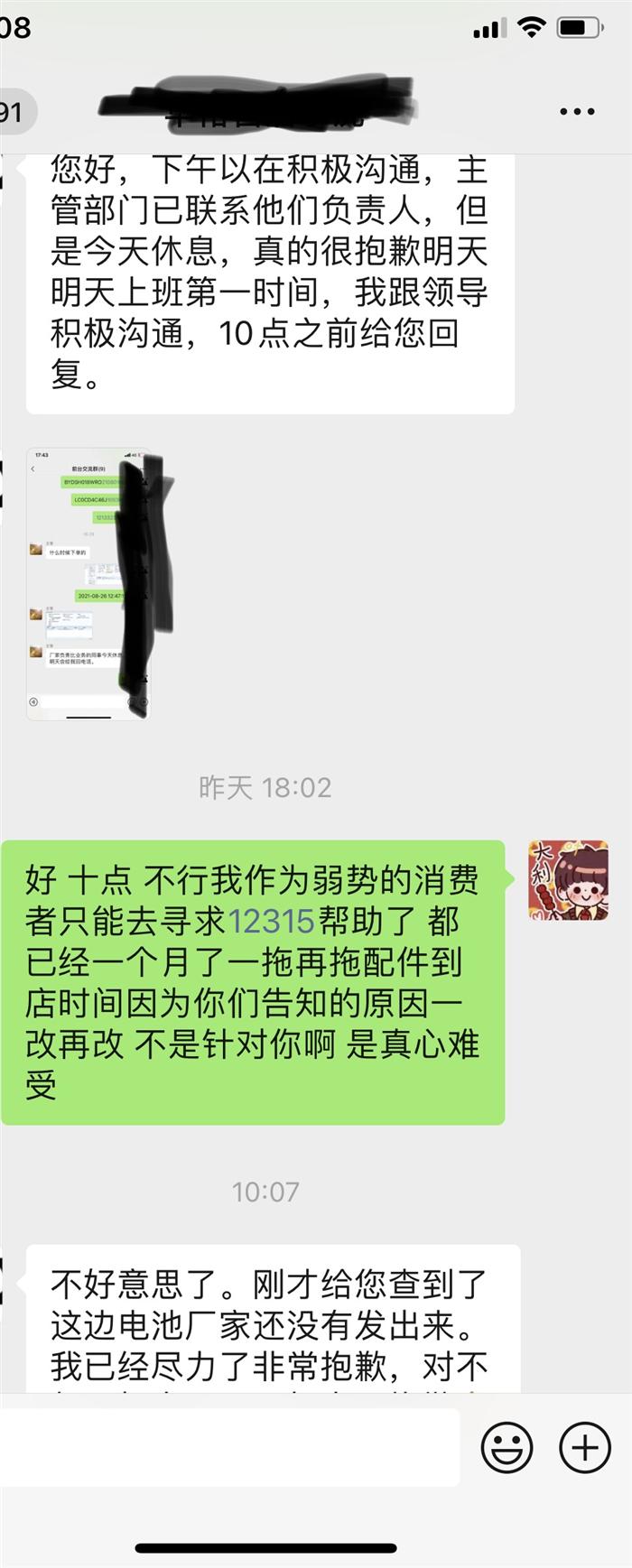Viewport: 632px width, 1568px height.
Task: Tap the 12315 number link
Action: tap(271, 921)
